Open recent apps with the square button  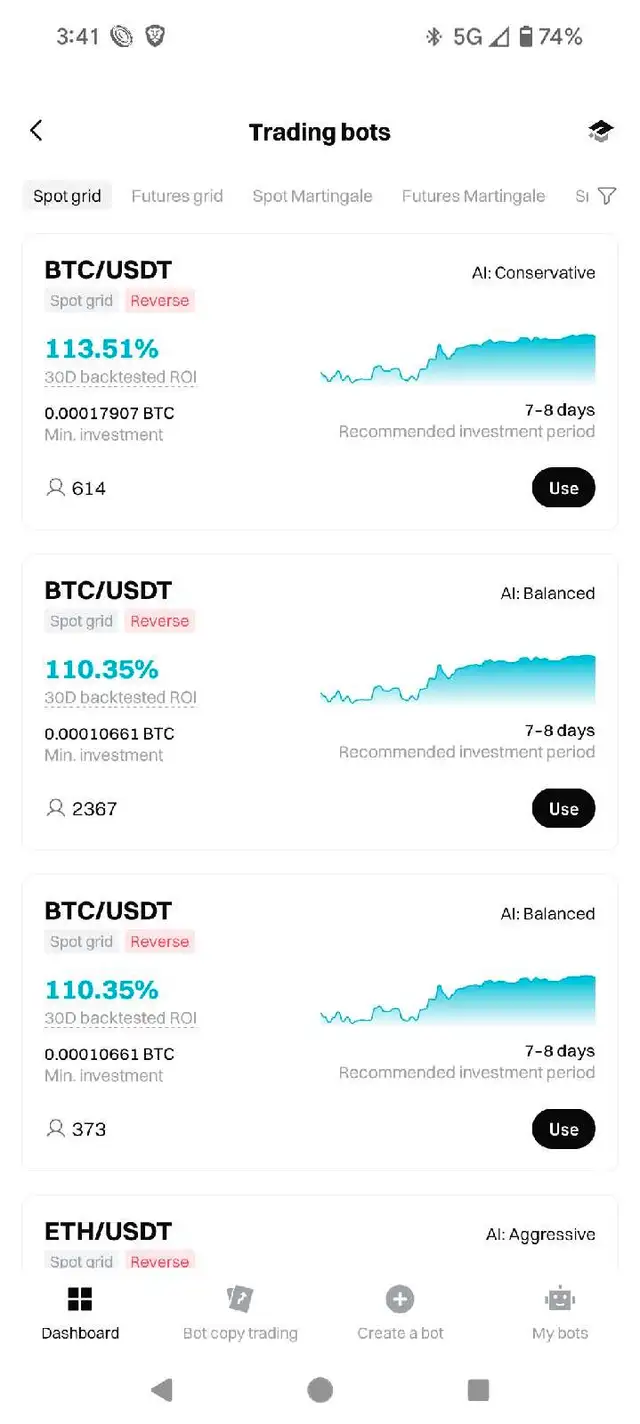(478, 1390)
